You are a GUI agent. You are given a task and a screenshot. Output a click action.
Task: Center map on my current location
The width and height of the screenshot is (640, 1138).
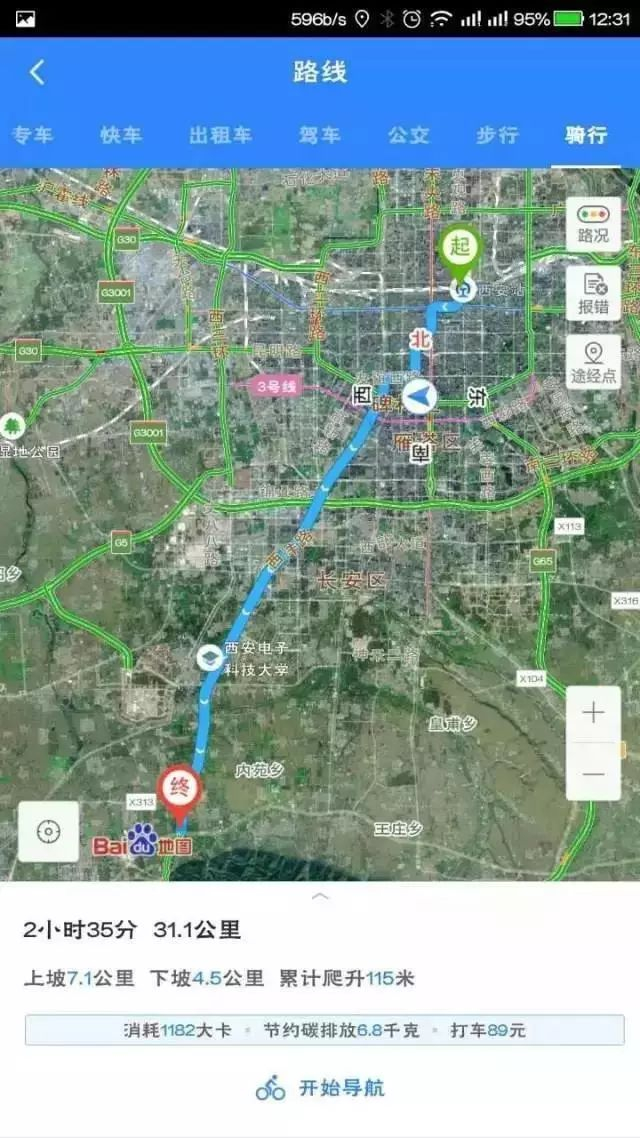(47, 831)
